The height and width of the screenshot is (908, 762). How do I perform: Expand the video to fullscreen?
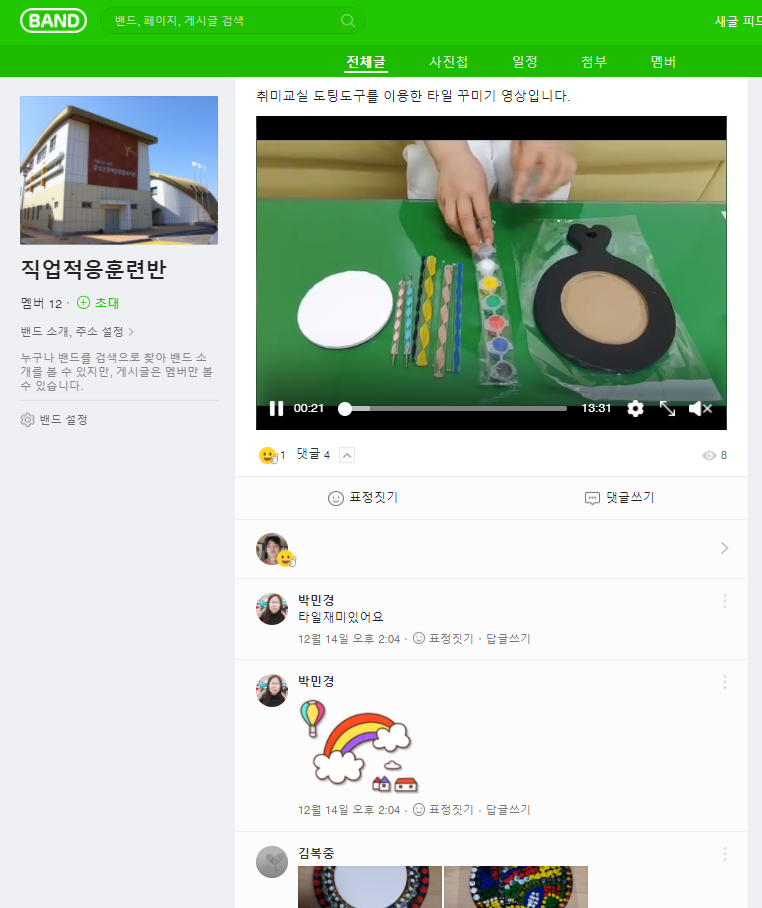point(667,408)
